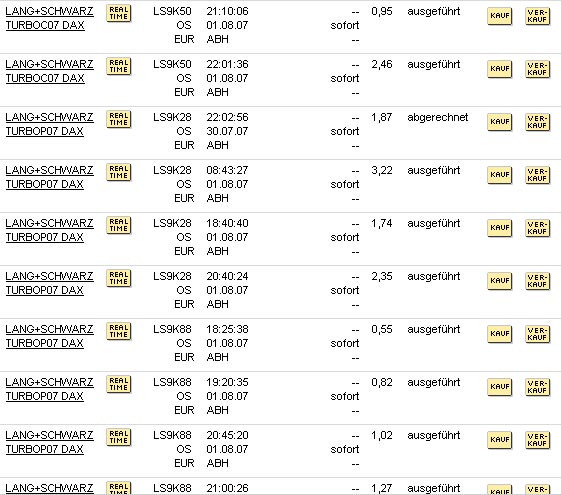Tap the Real Time badge for the 3,22 order

coord(119,172)
